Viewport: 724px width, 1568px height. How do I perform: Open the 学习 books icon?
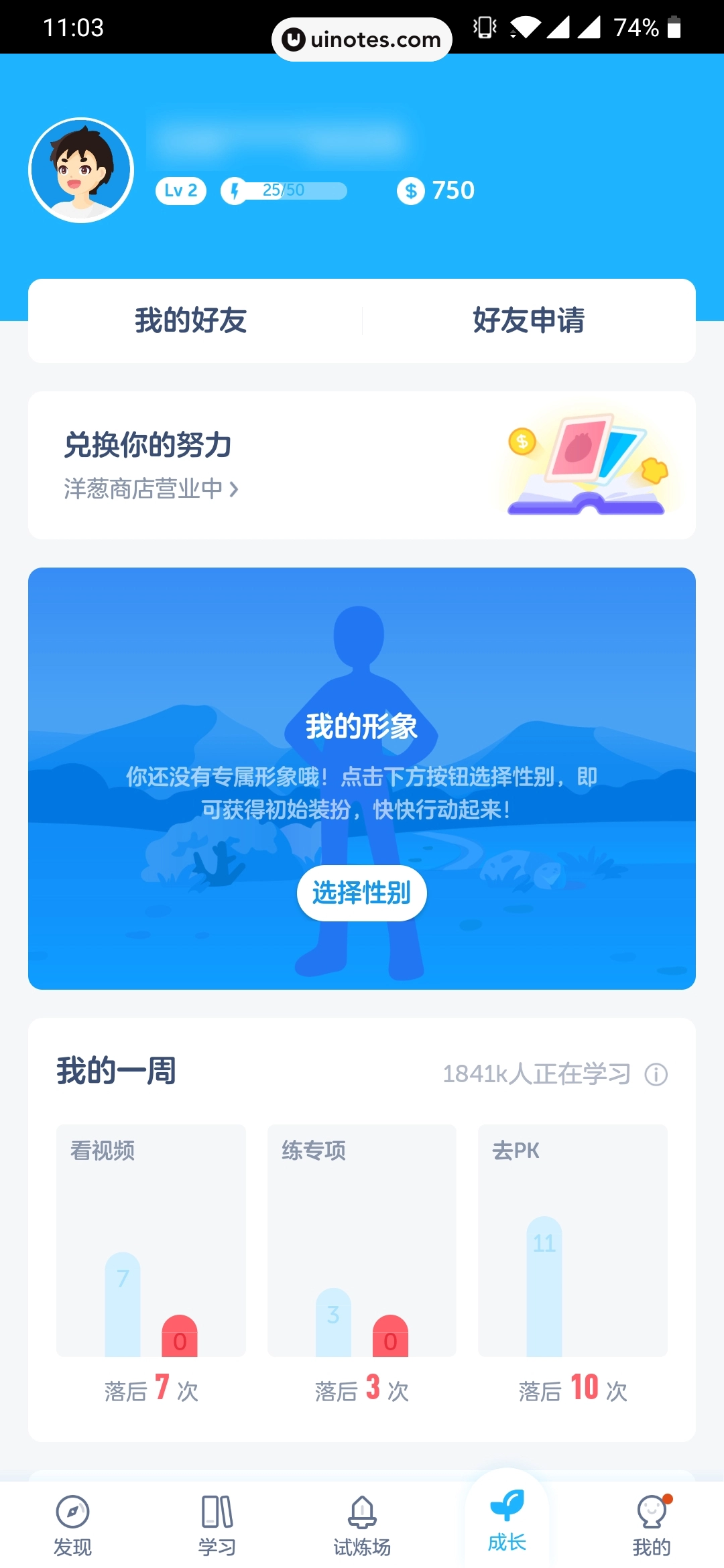pos(217,1511)
